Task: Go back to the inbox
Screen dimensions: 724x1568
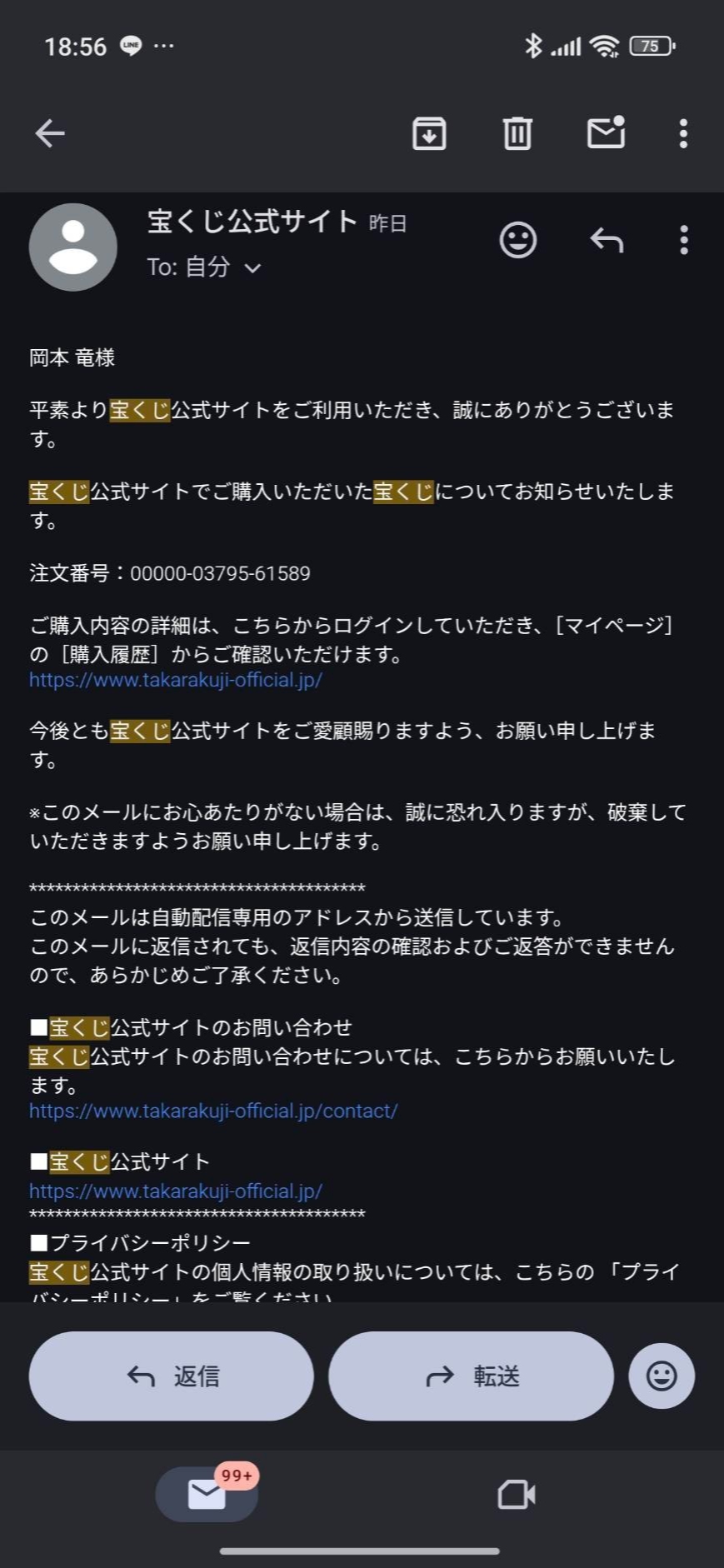Action: [50, 133]
